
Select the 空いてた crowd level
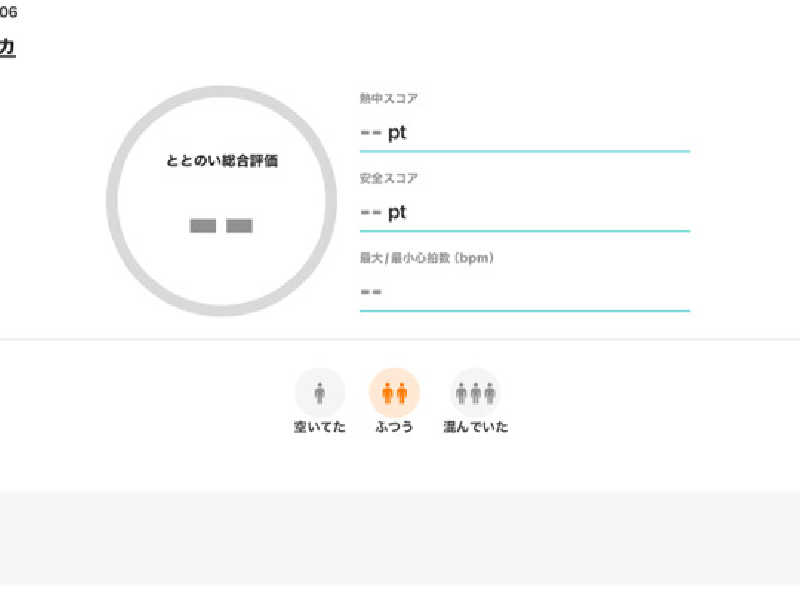(319, 393)
